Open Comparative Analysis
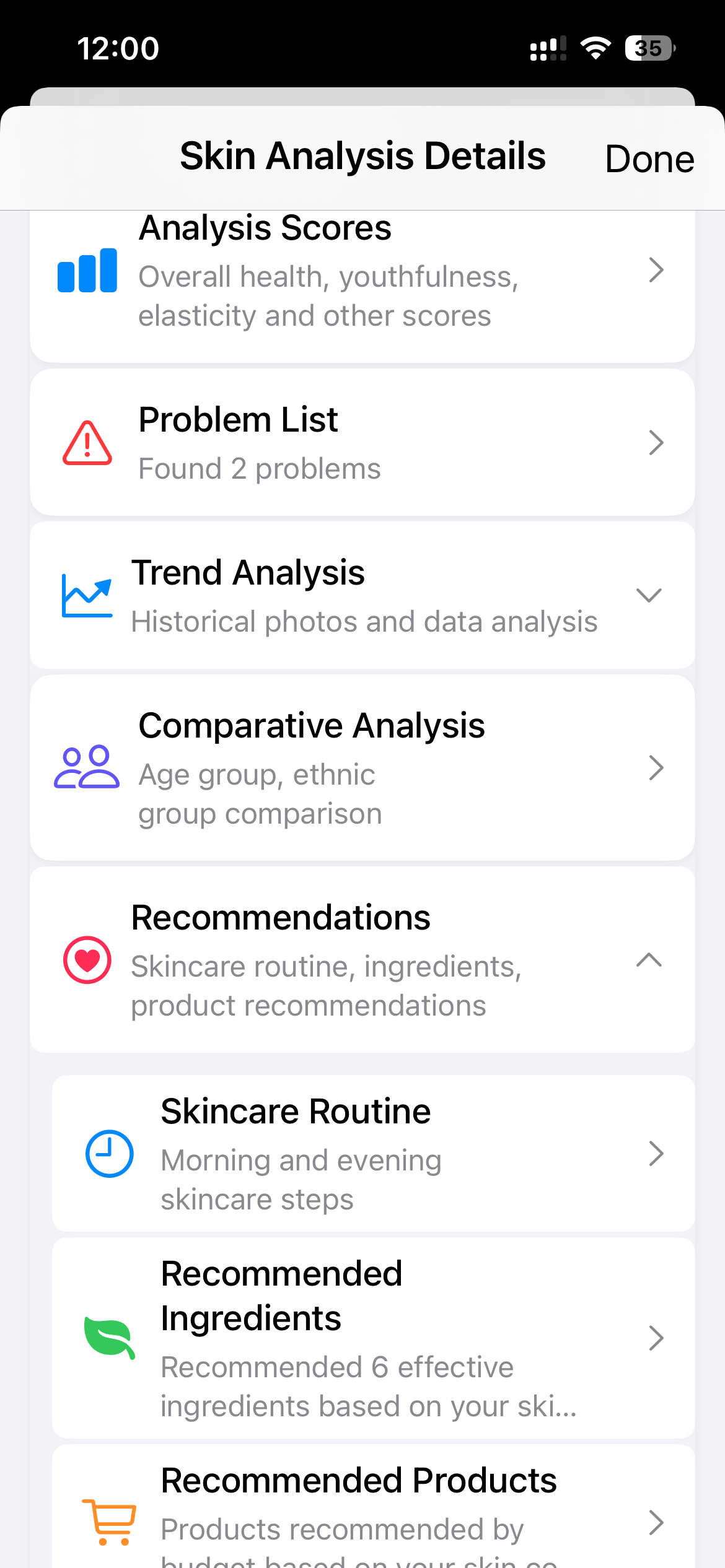The height and width of the screenshot is (1568, 725). [x=362, y=768]
